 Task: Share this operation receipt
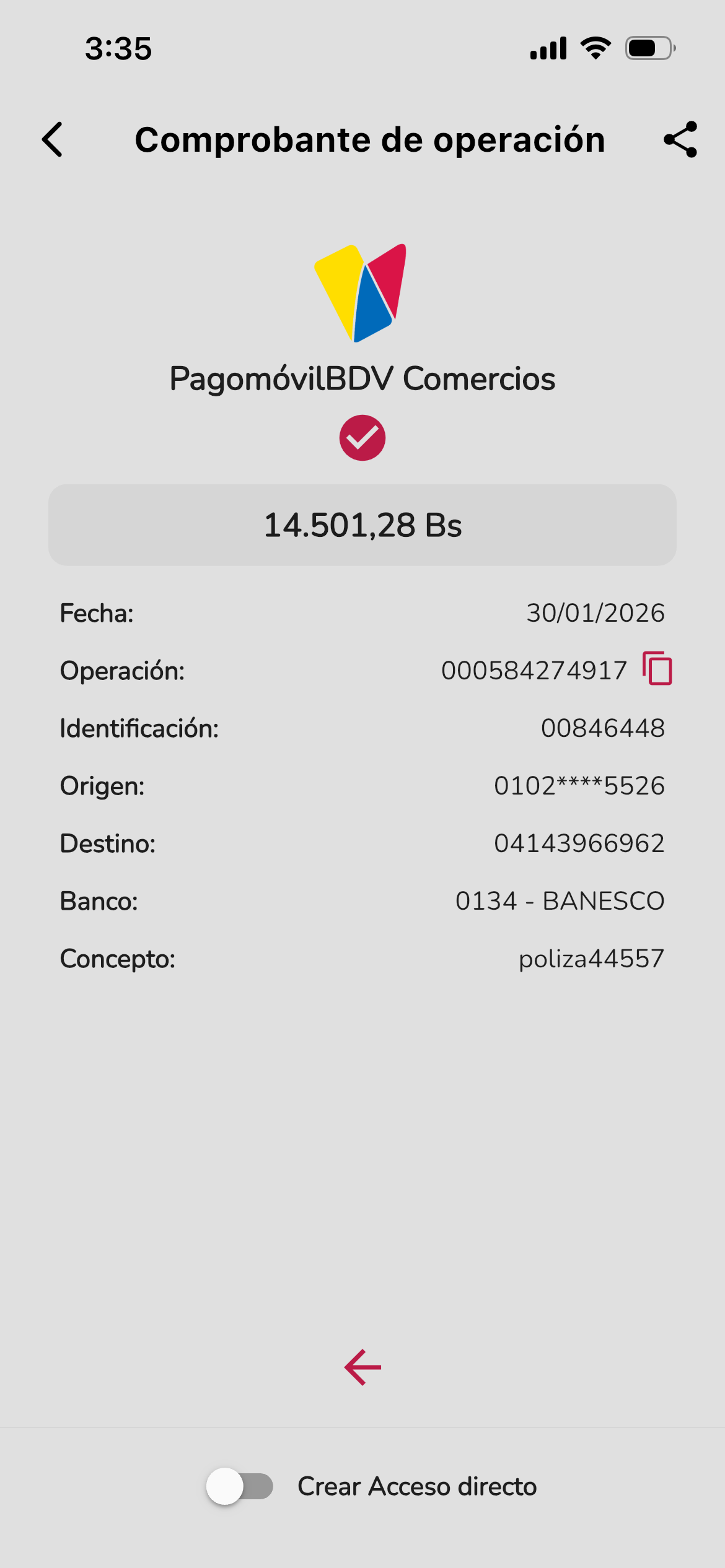pos(680,139)
